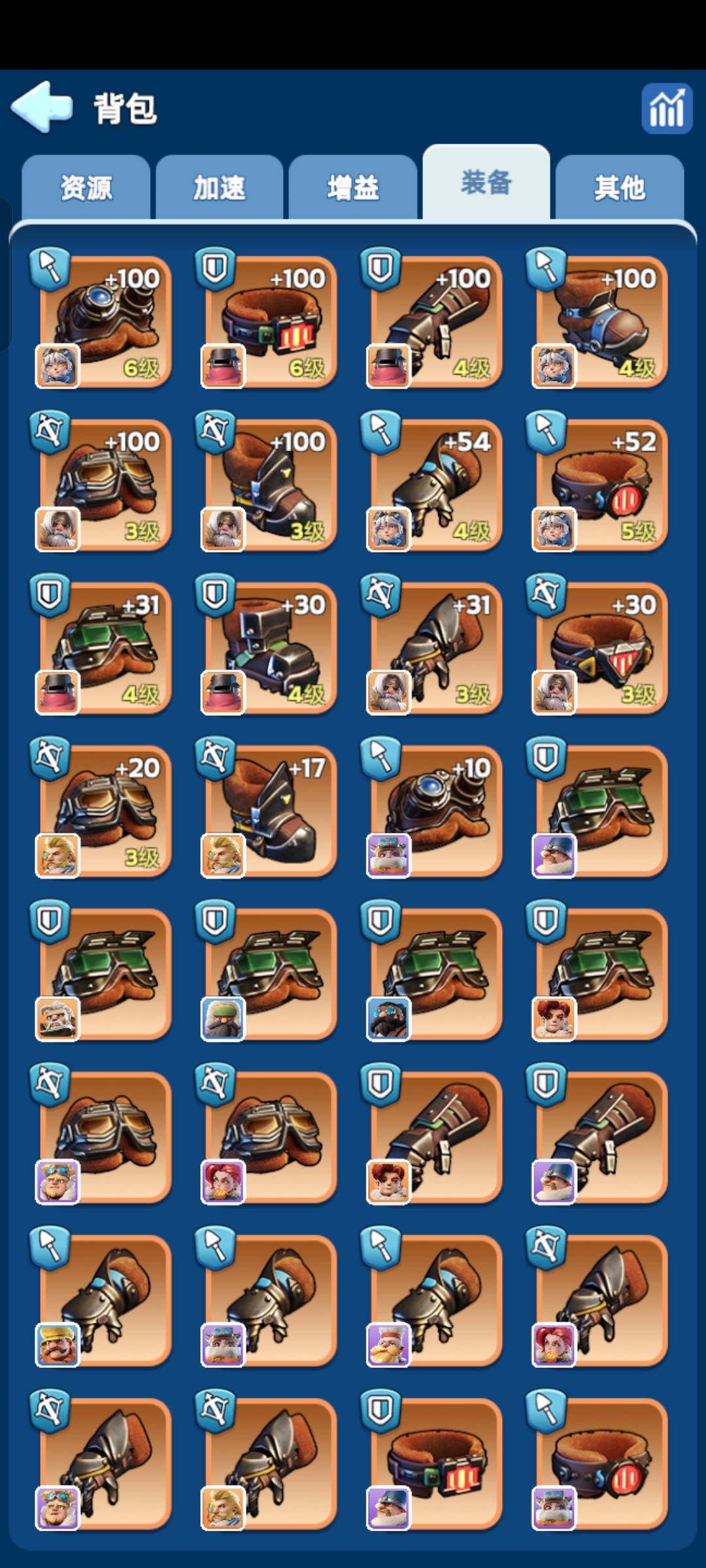Select the 装备 tab
706x1568 pixels.
486,183
